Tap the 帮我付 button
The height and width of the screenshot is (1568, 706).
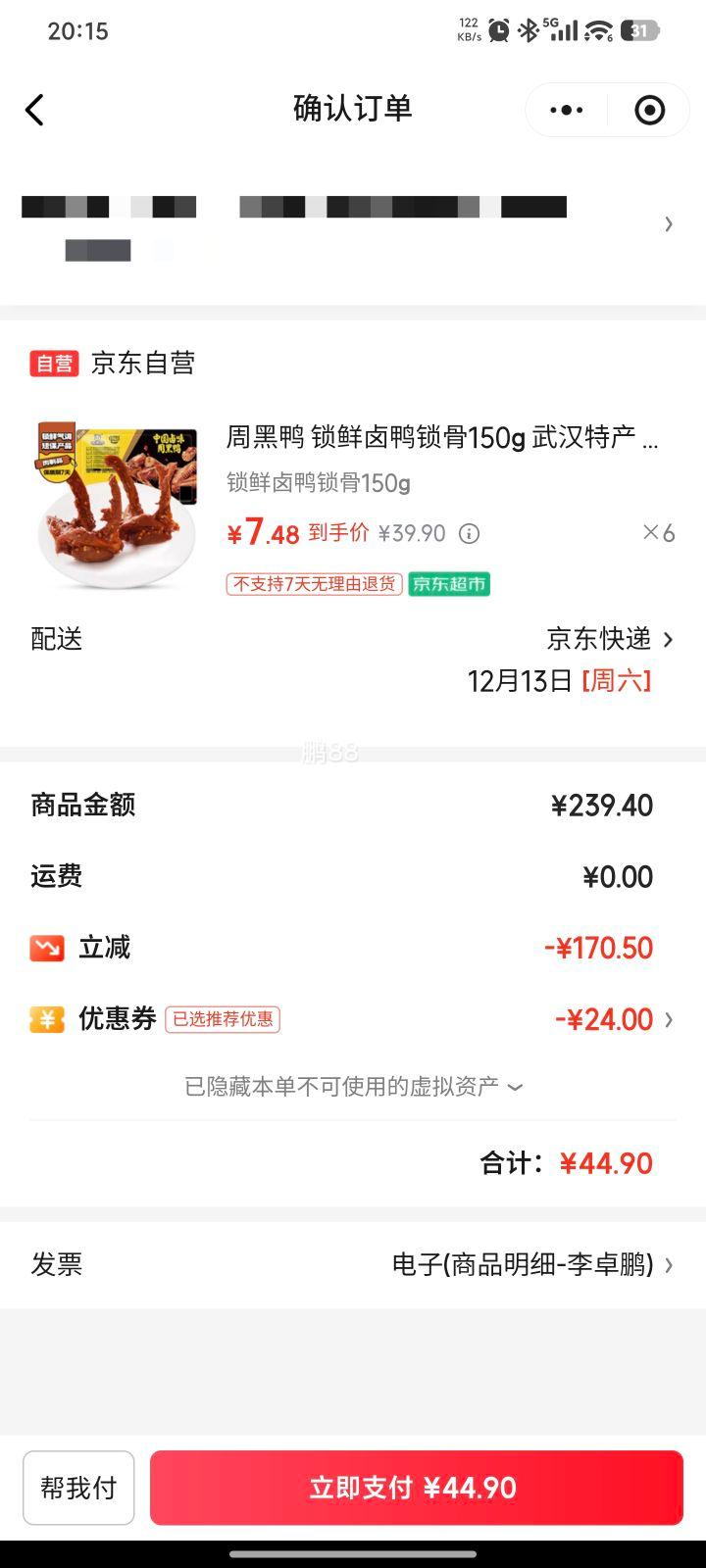click(78, 1488)
